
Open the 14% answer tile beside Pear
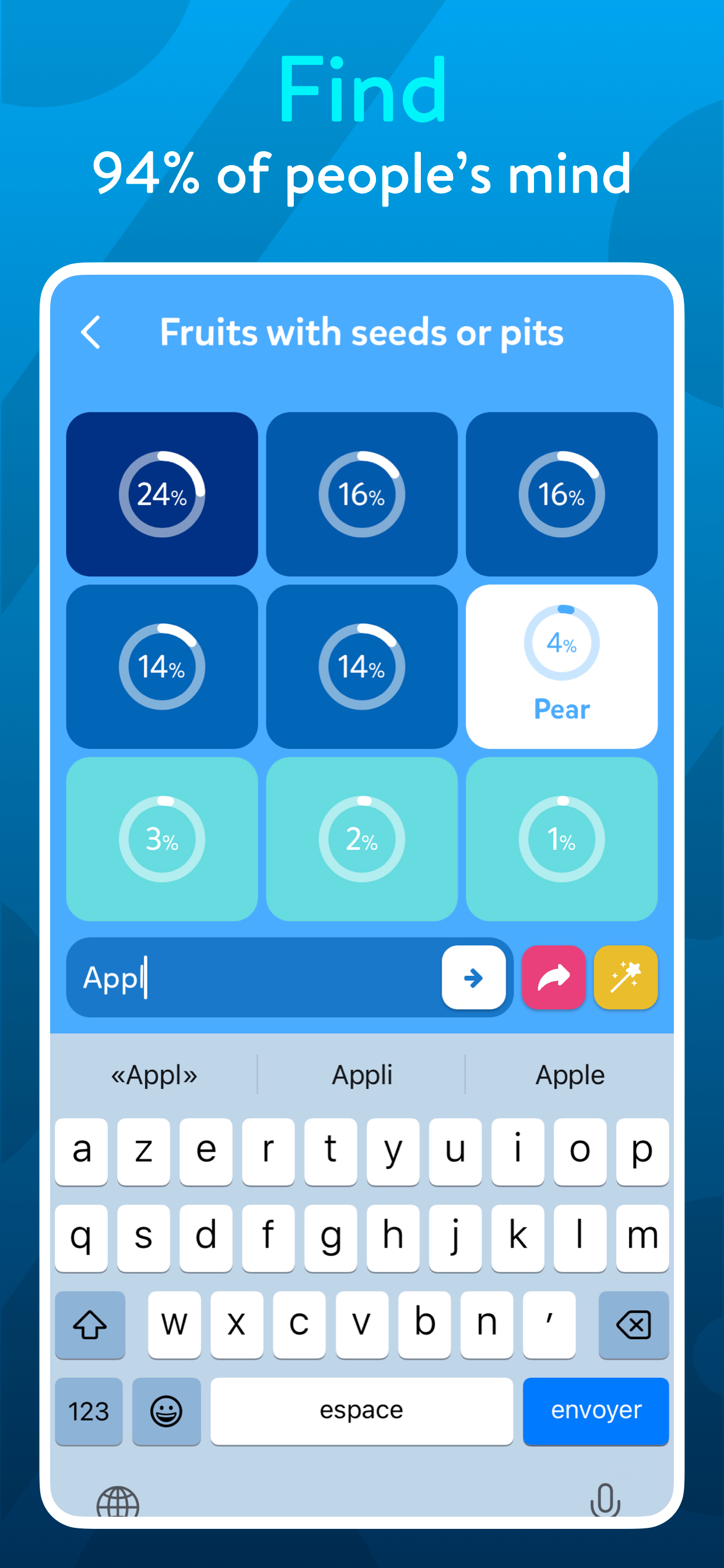point(361,667)
